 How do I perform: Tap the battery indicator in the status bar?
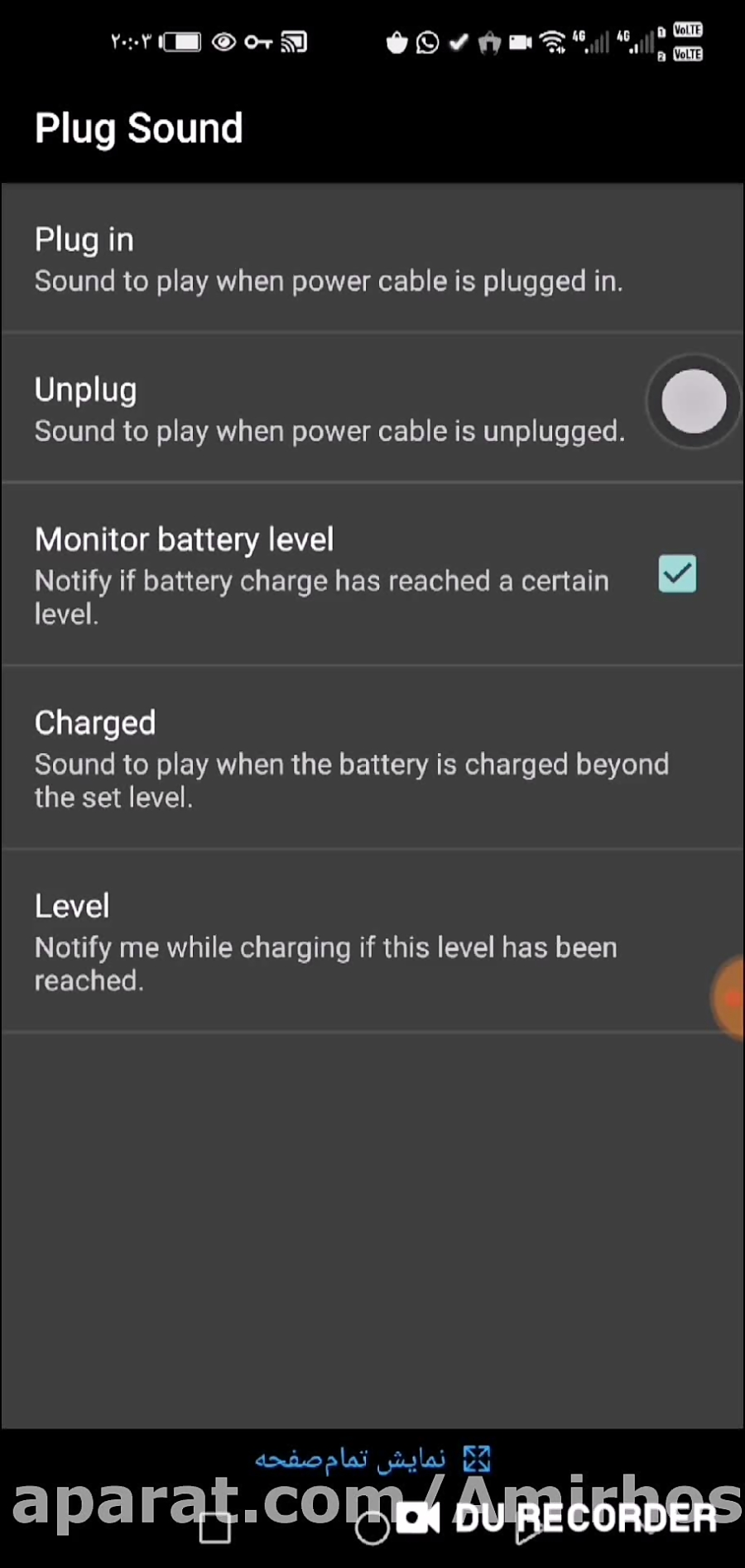(180, 41)
